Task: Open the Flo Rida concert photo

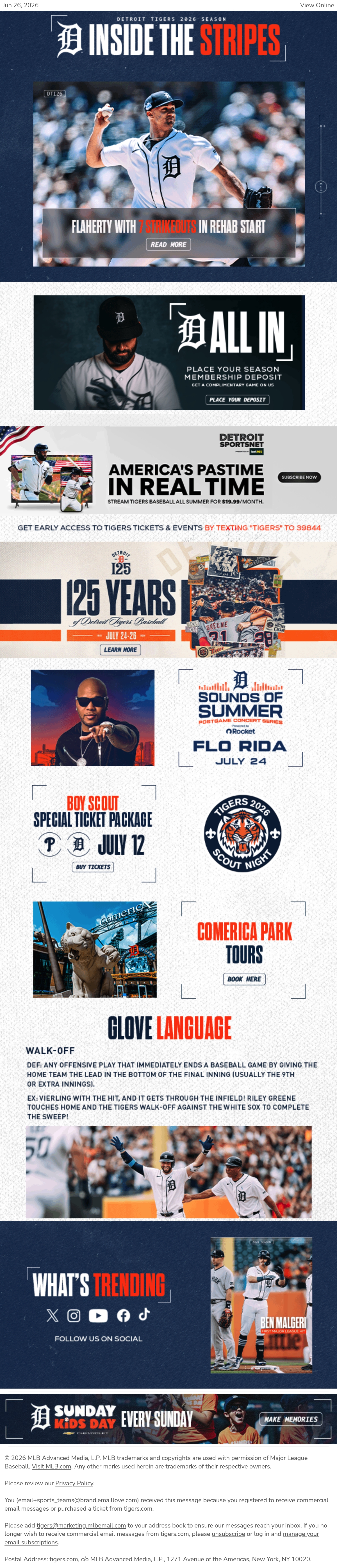Action: (92, 718)
